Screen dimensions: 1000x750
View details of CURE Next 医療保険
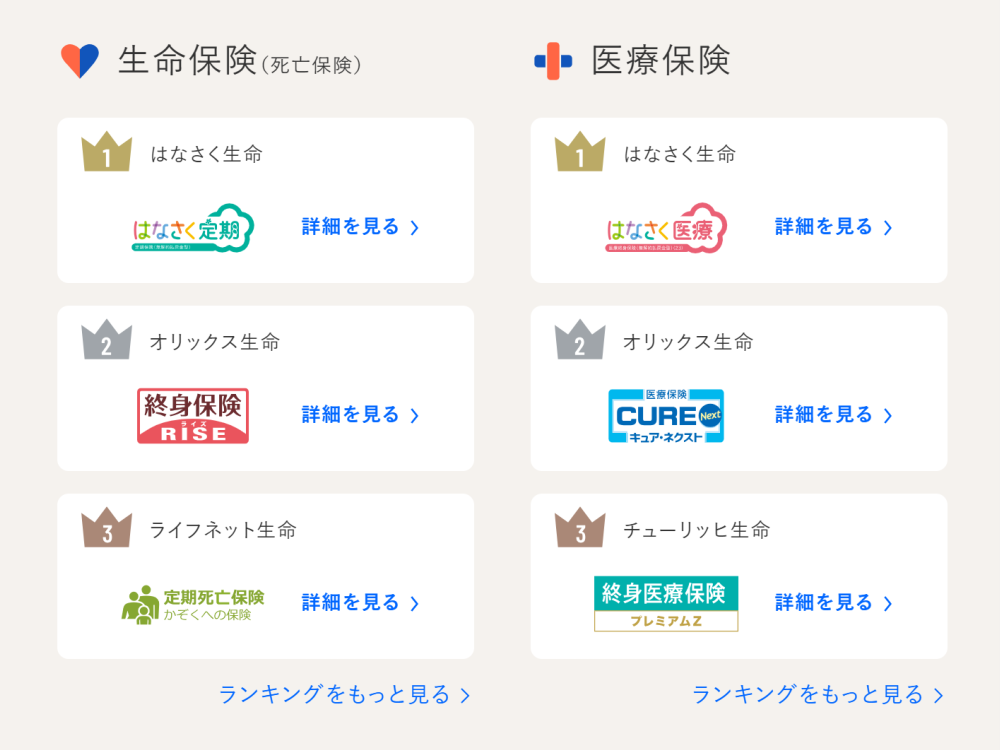tap(833, 415)
